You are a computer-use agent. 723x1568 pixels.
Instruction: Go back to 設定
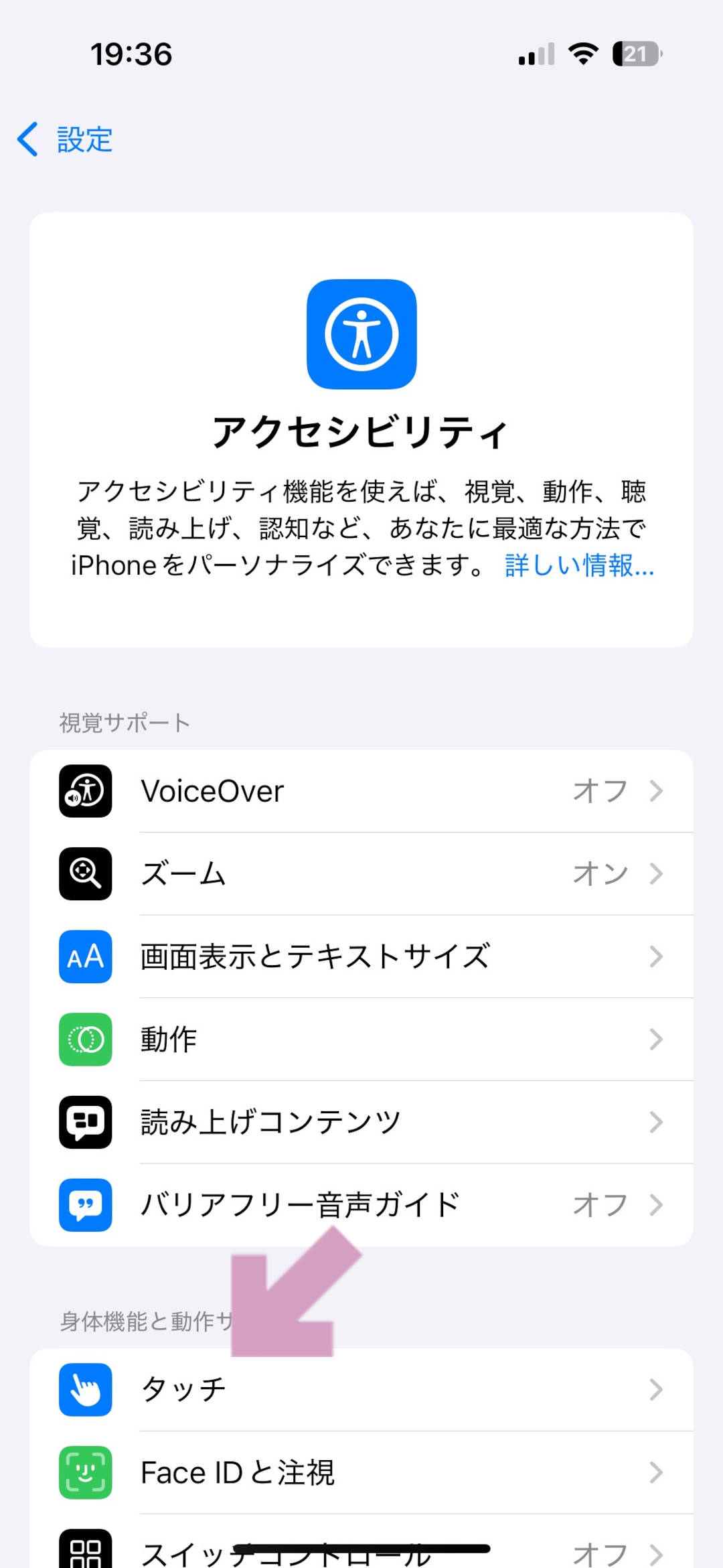64,139
